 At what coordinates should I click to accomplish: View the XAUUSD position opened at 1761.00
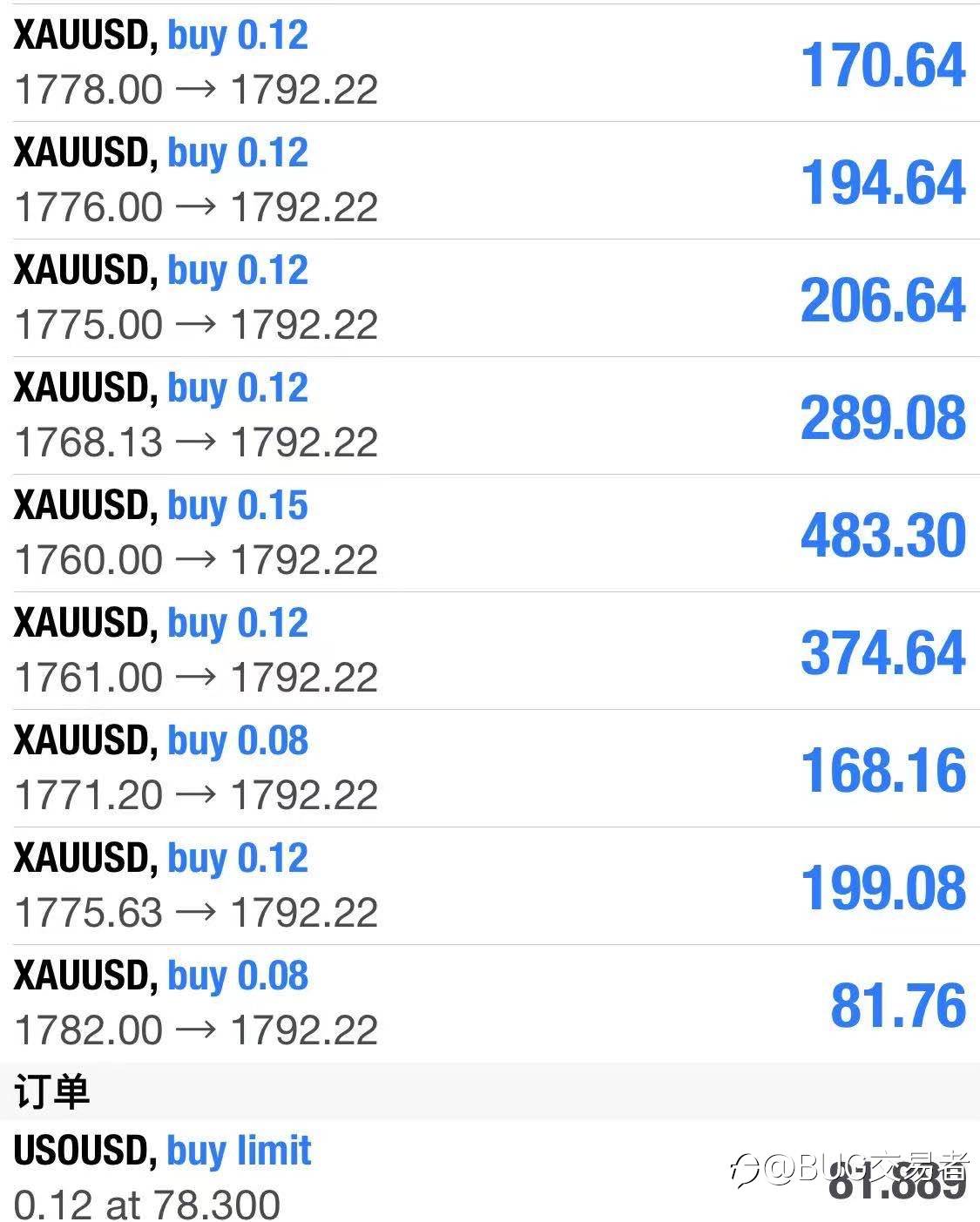[490, 651]
